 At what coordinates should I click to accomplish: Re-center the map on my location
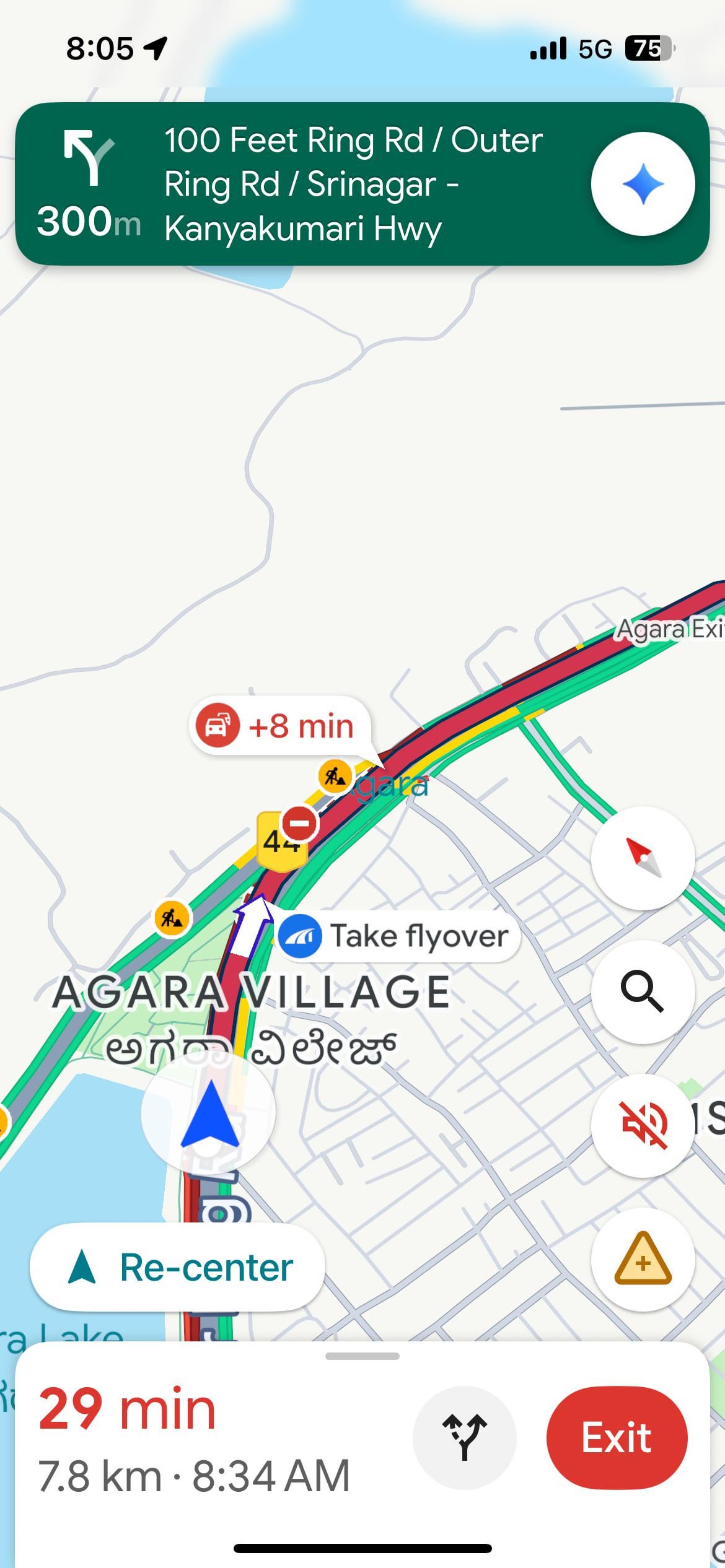click(x=178, y=1267)
